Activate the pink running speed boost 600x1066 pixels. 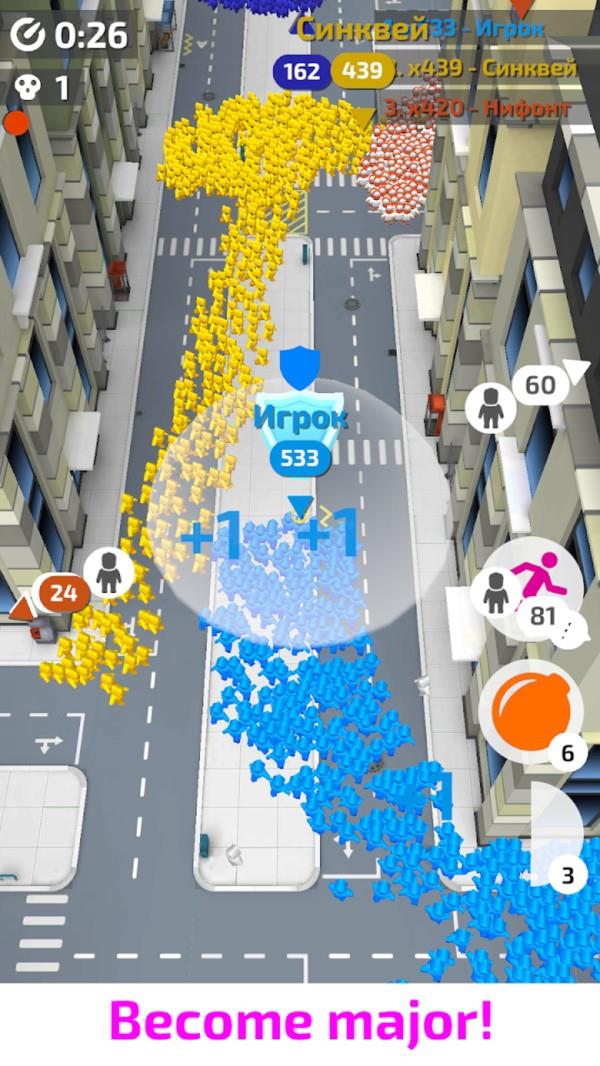pyautogui.click(x=540, y=583)
